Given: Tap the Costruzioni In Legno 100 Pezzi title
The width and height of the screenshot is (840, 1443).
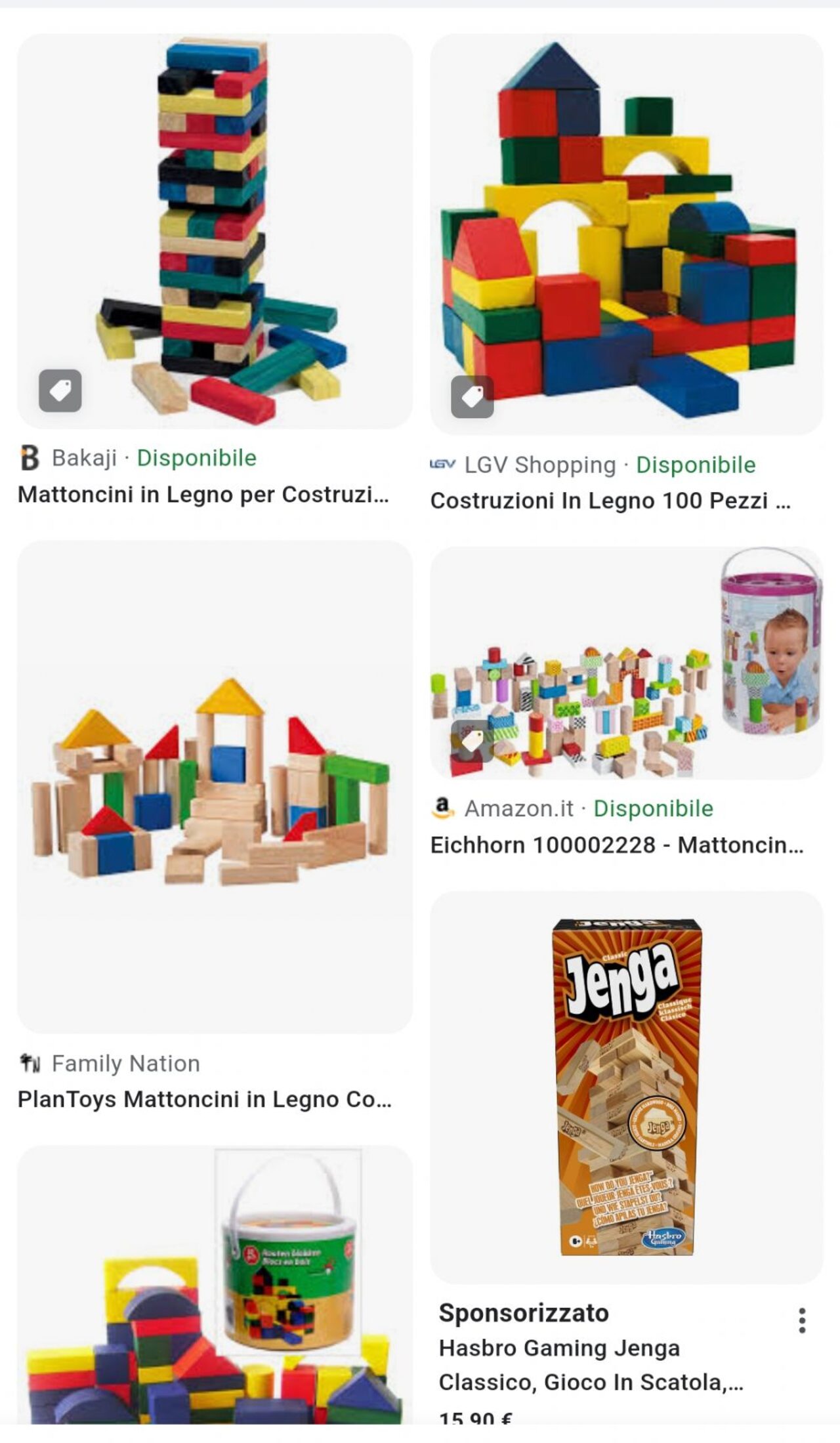Looking at the screenshot, I should 610,501.
